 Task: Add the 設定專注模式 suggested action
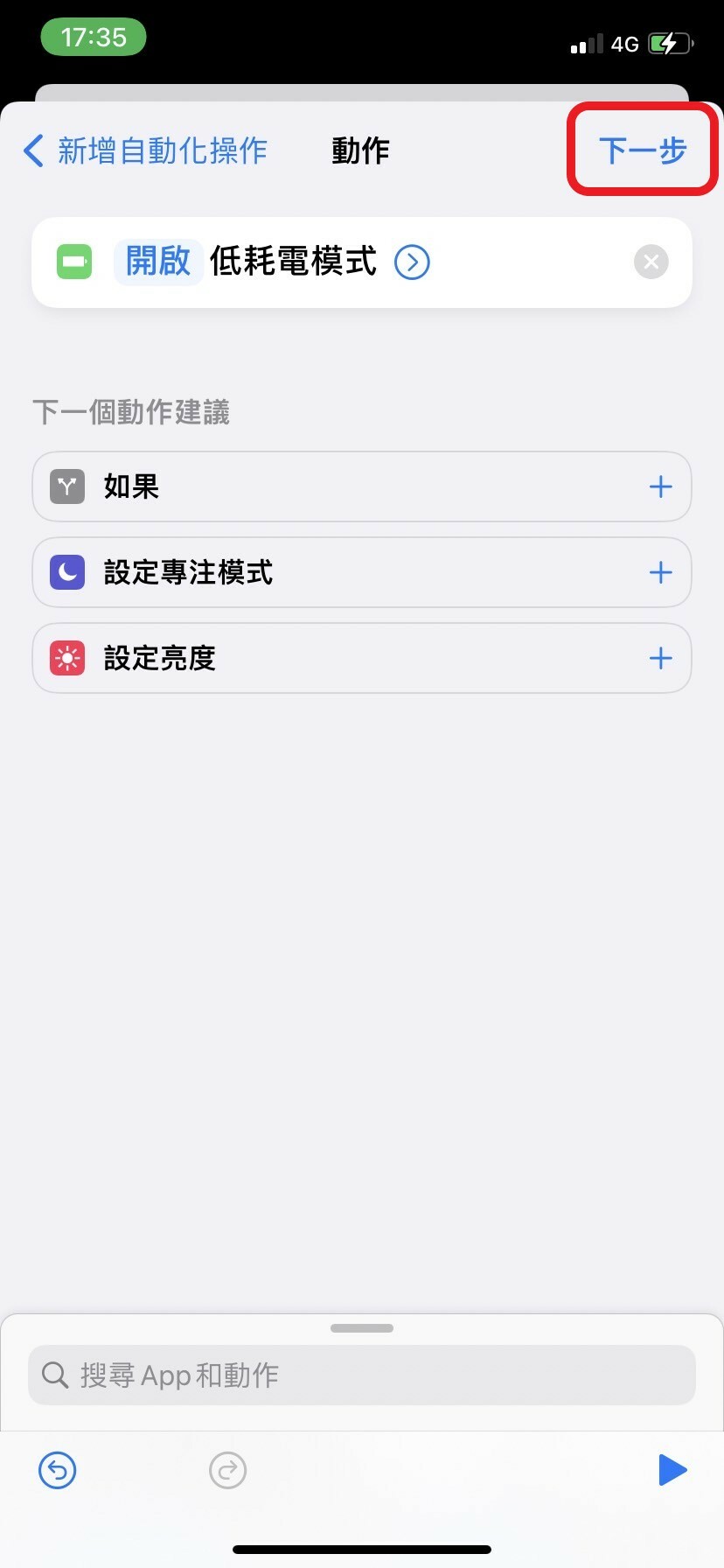[x=660, y=572]
